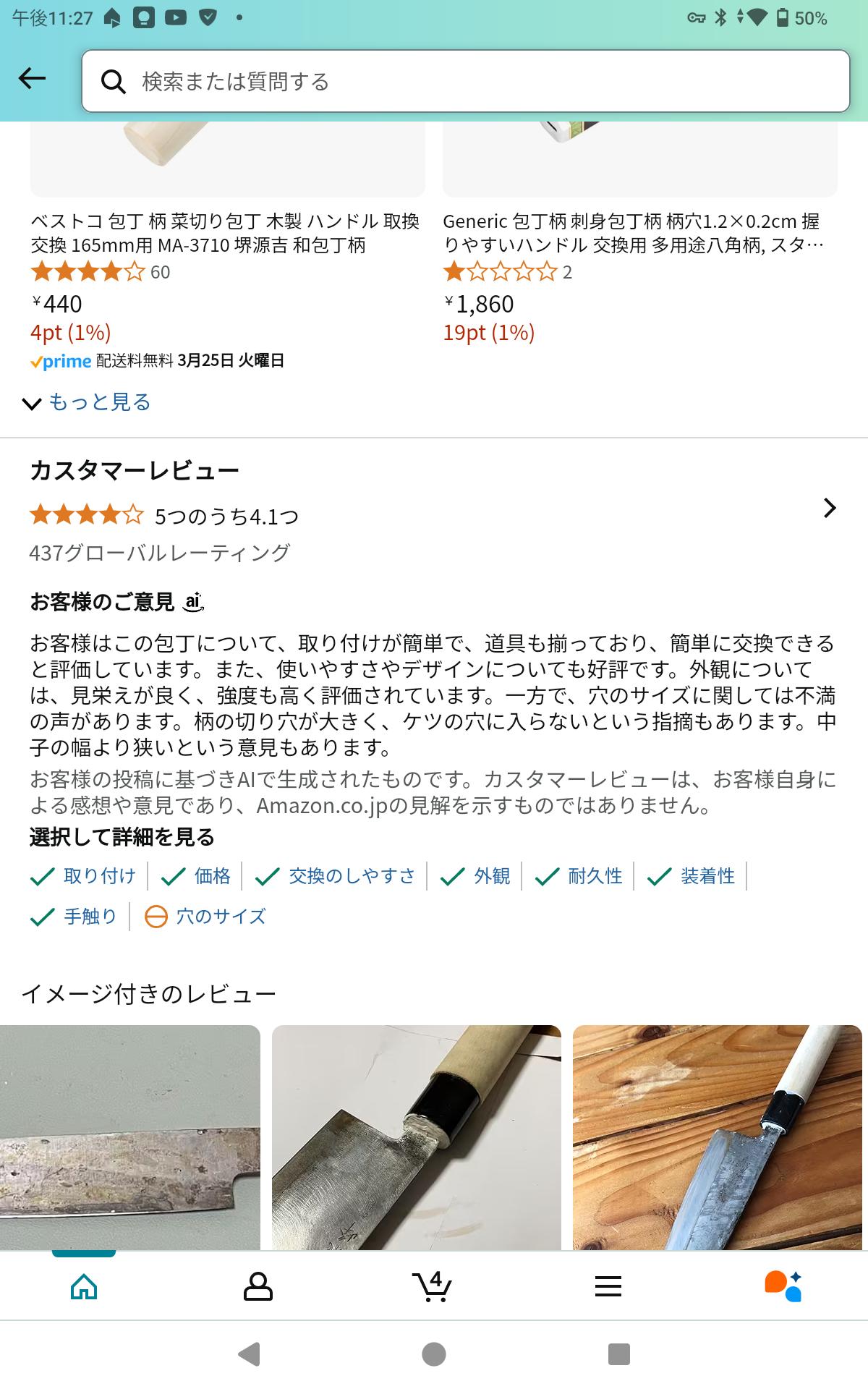Screen dimensions: 868x1389
Task: Open the hamburger menu tab
Action: [x=608, y=1287]
